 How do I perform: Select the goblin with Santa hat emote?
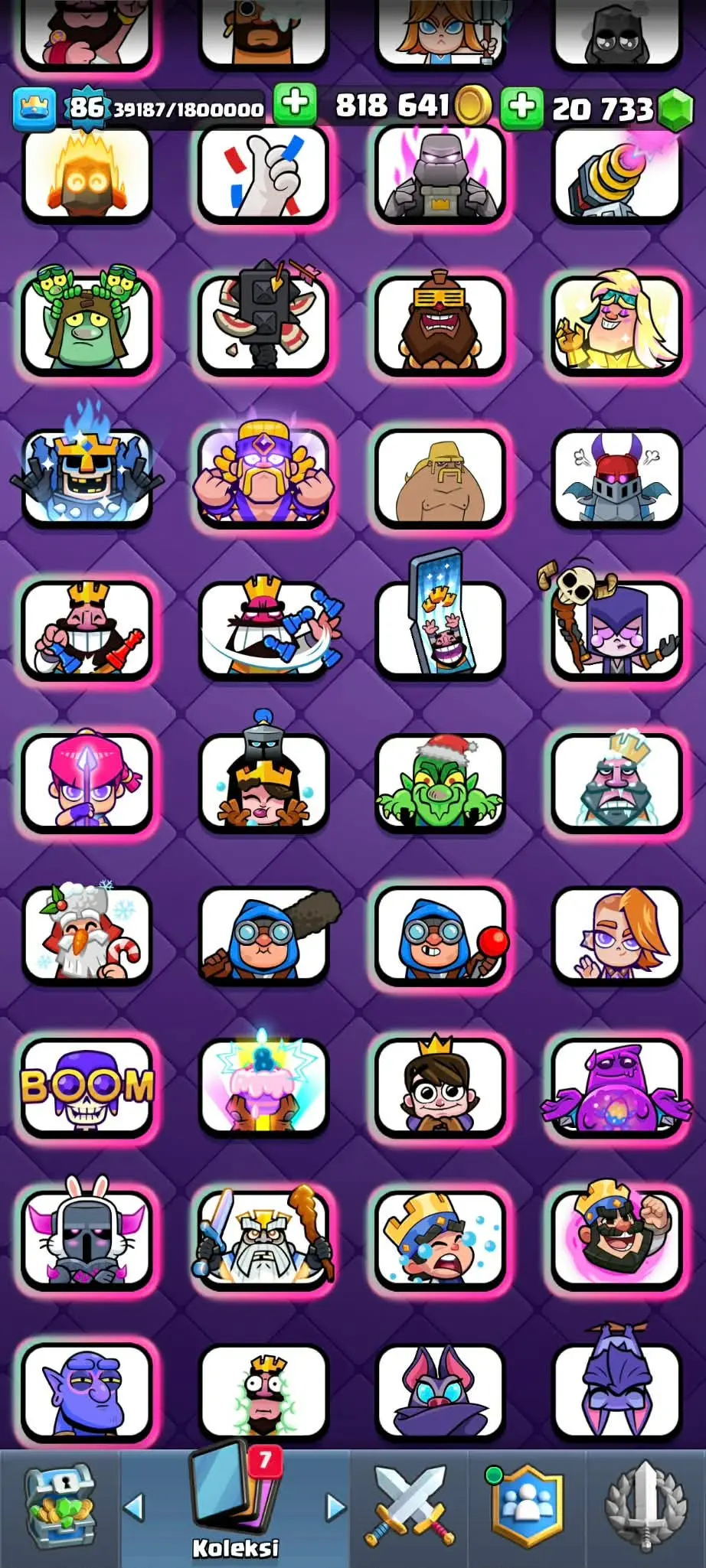click(x=440, y=782)
